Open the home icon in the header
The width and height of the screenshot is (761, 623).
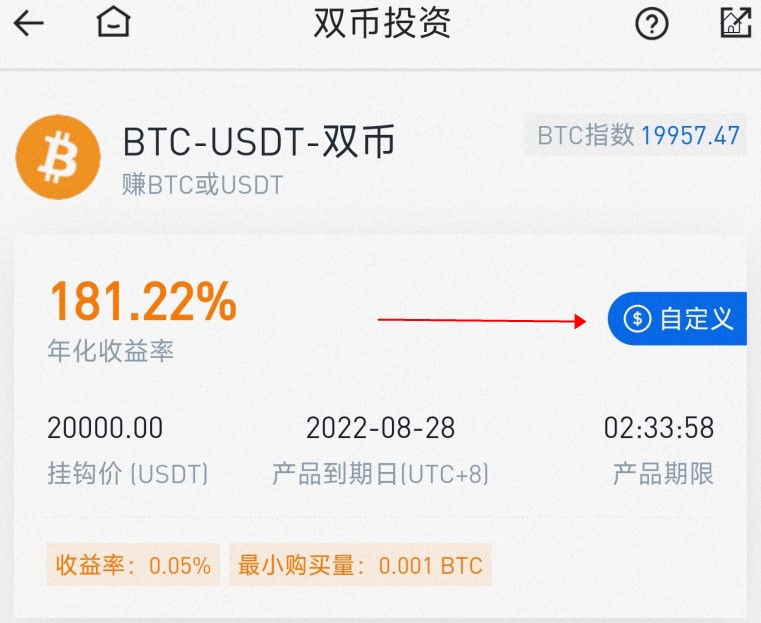(x=113, y=23)
